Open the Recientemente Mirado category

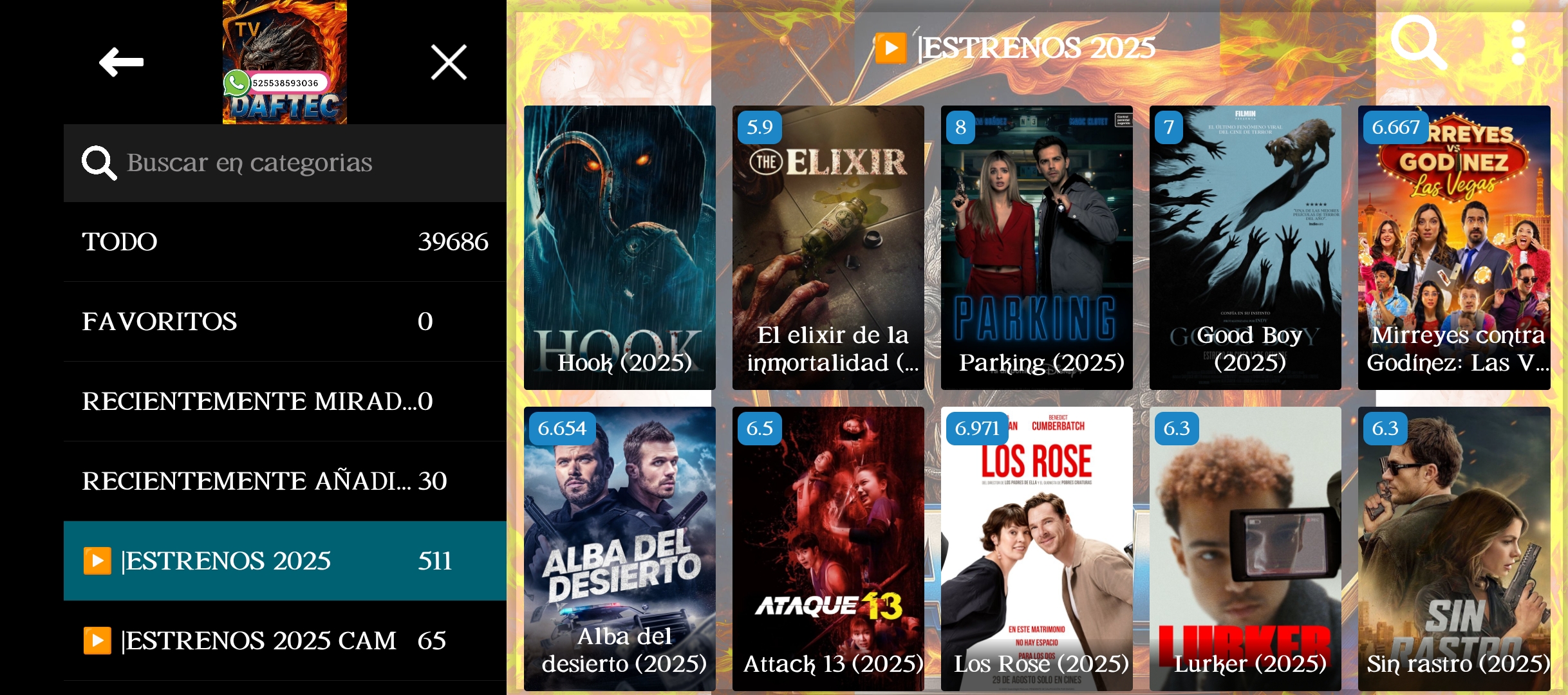click(x=285, y=402)
